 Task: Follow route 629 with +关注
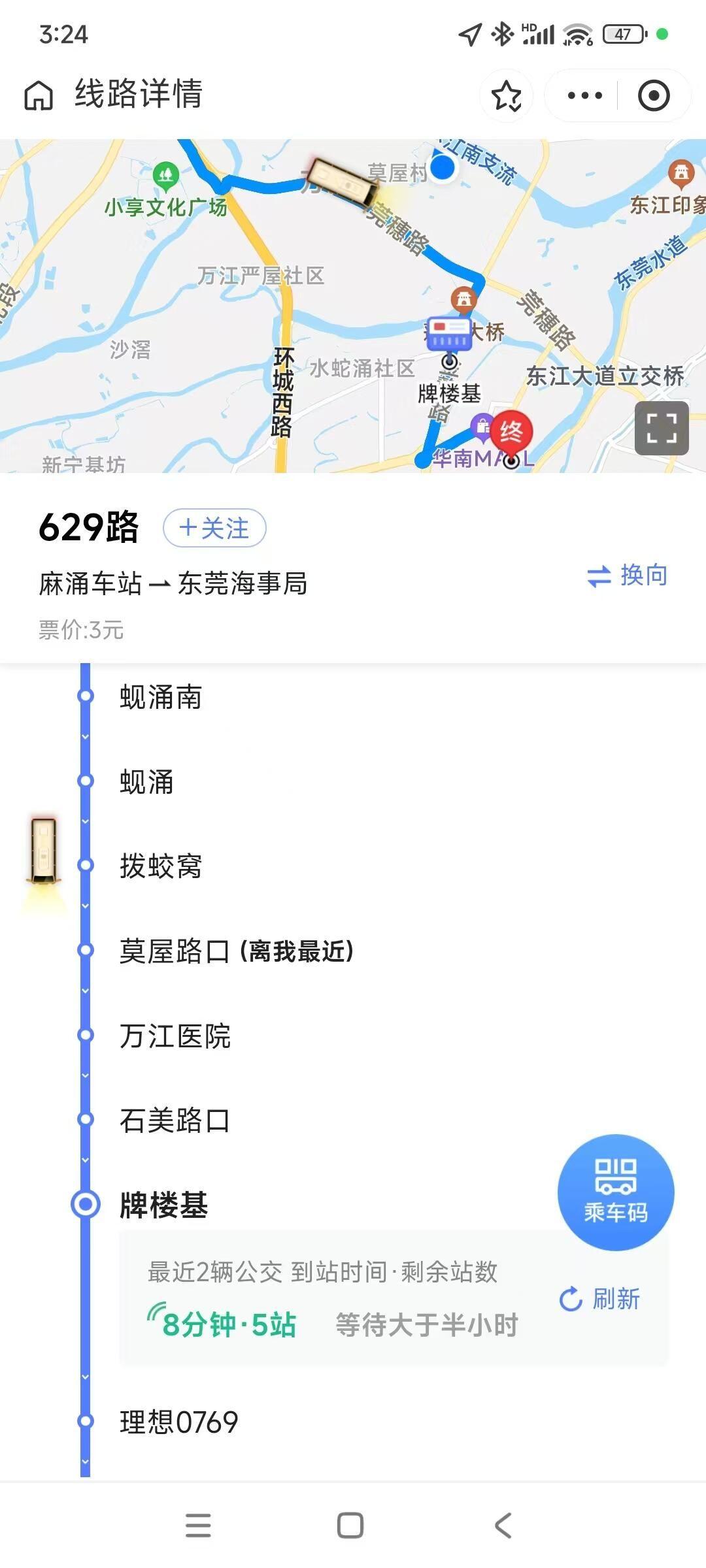pos(214,527)
